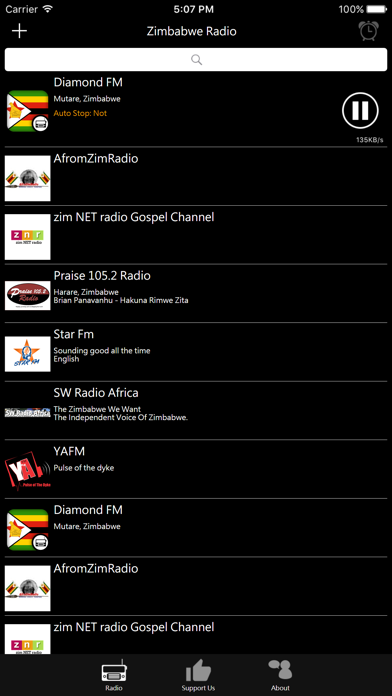This screenshot has width=392, height=696.
Task: Select the YAFM station
Action: coord(196,469)
